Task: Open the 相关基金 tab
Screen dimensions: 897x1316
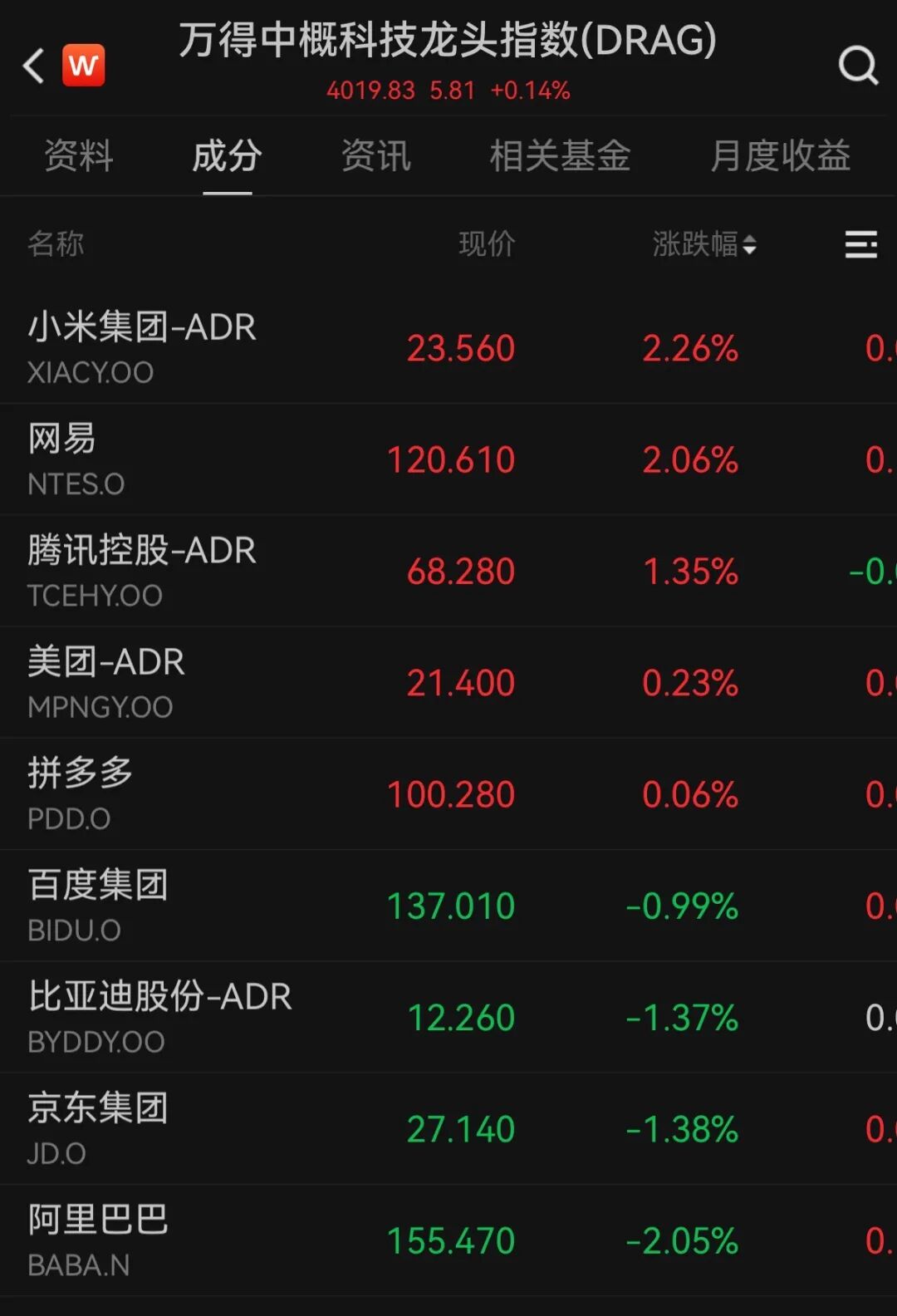Action: pos(560,156)
